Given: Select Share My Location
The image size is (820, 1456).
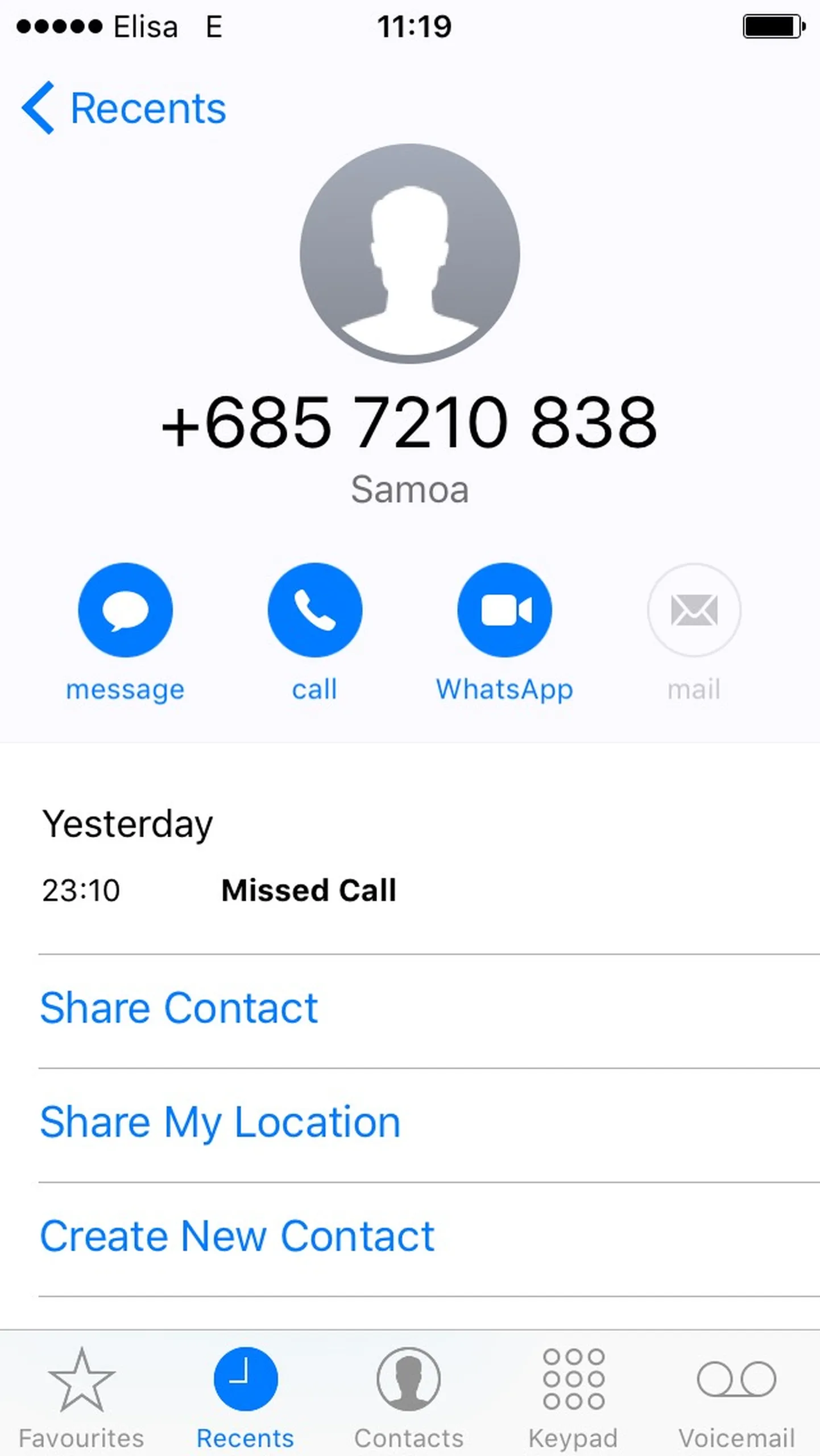Looking at the screenshot, I should [220, 1122].
